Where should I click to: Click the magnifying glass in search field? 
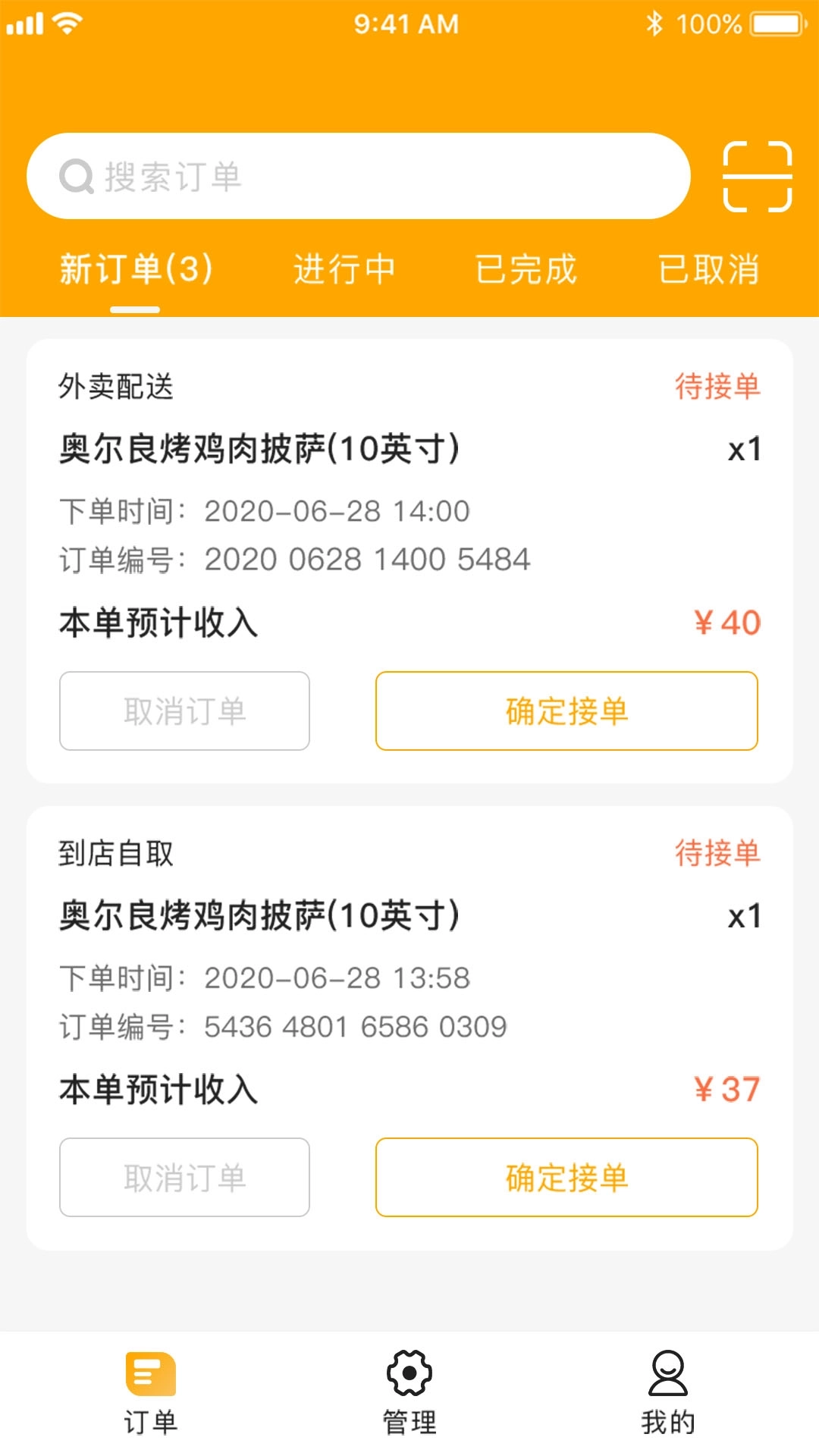74,175
